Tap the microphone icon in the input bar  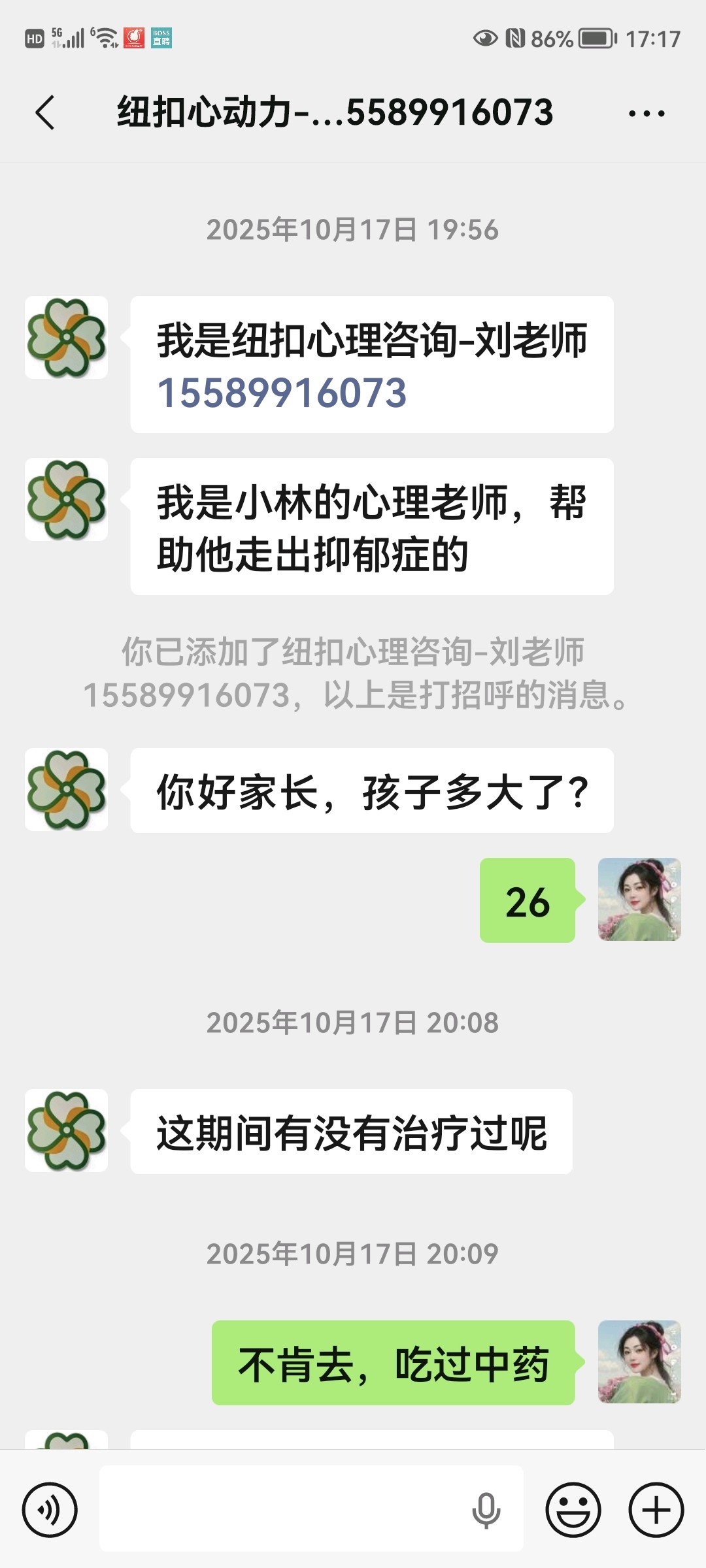[488, 1512]
